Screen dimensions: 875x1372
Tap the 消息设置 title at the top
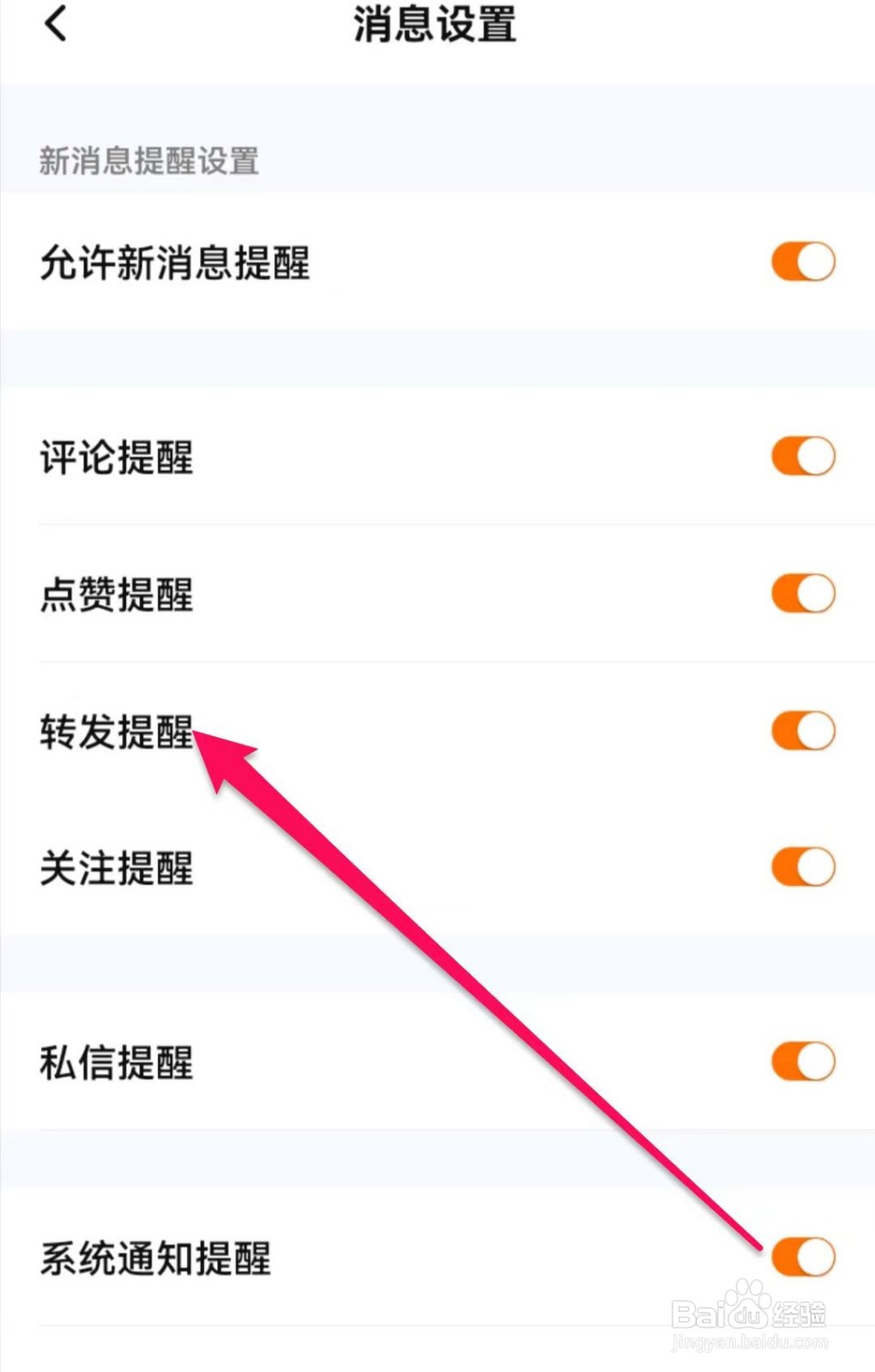point(434,26)
